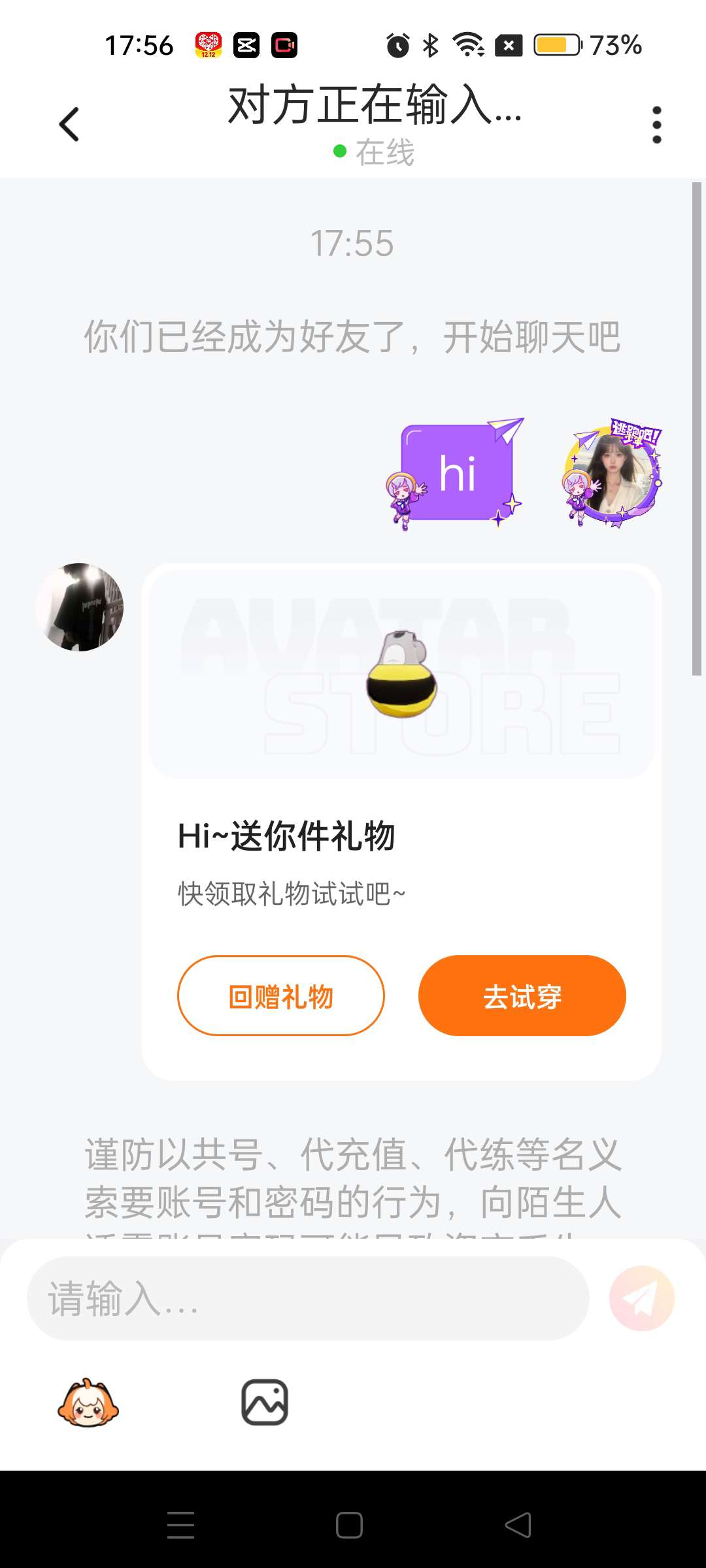Go back from the chat screen
This screenshot has height=1568, width=706.
(69, 124)
